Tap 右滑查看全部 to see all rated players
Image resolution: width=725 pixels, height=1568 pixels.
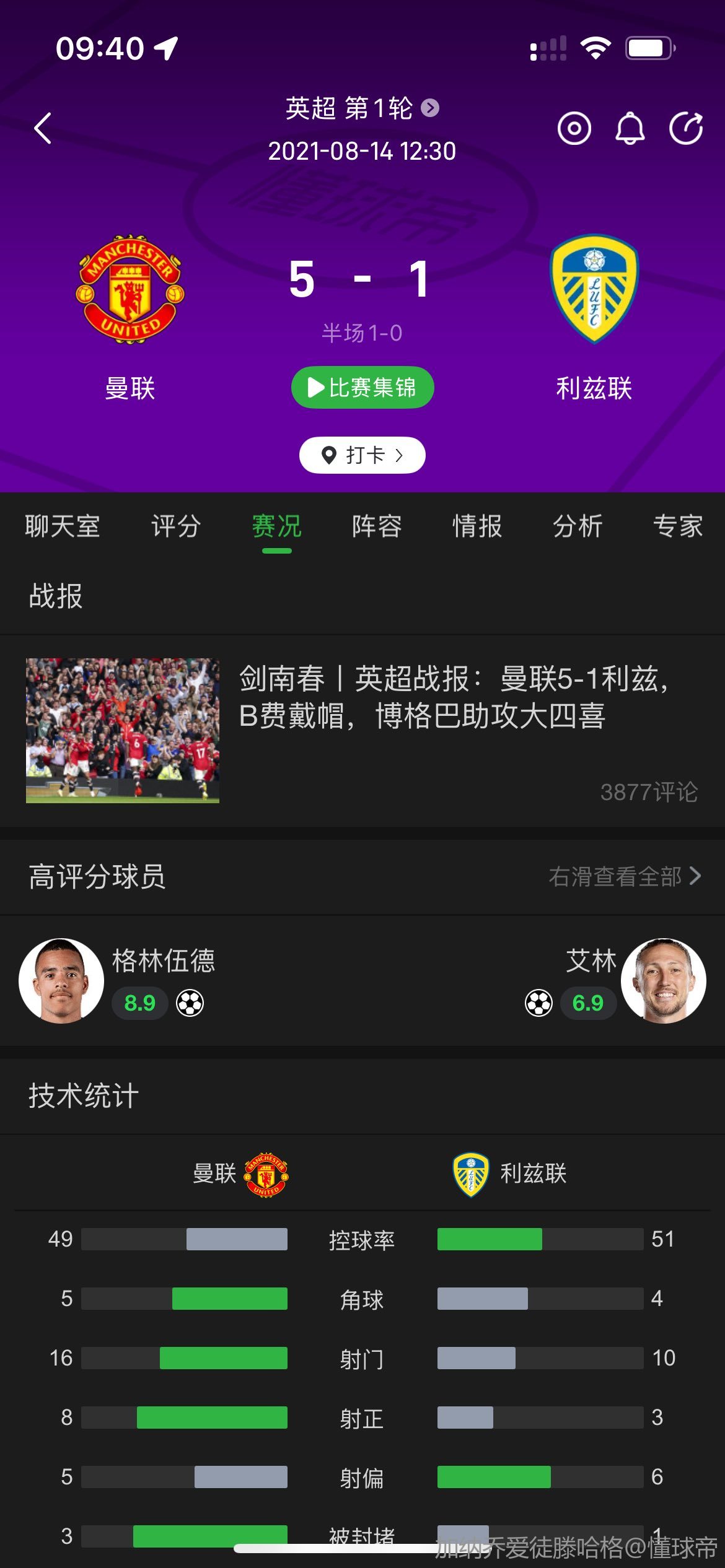point(625,876)
